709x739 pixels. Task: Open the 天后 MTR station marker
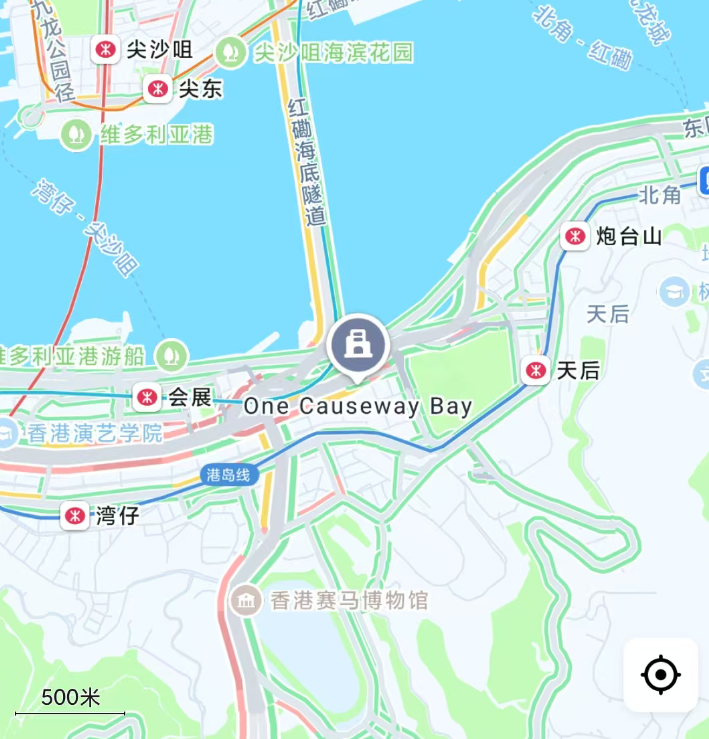coord(537,370)
